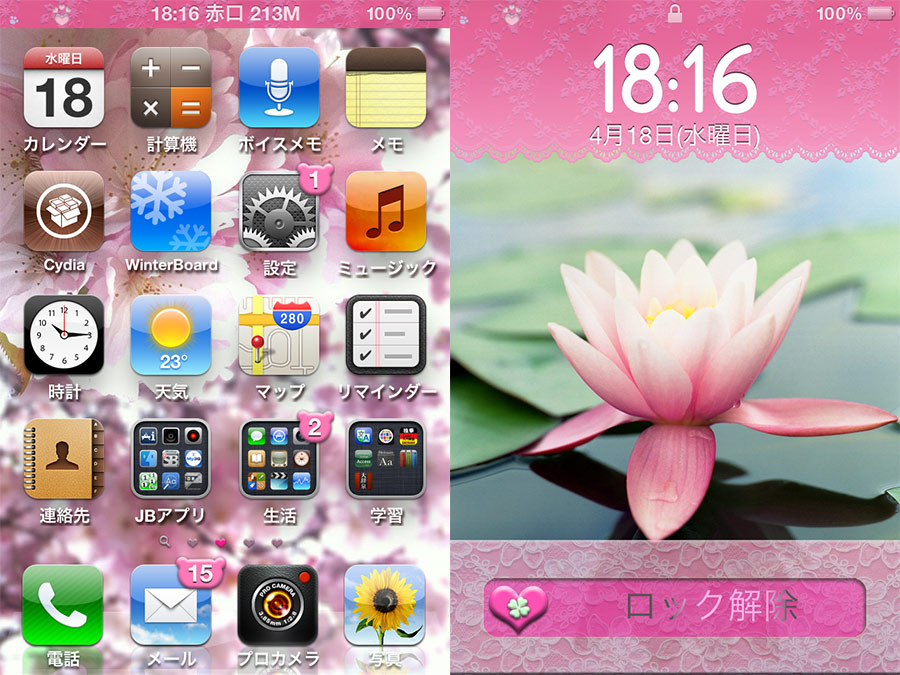
Task: Open ボイスメモ voice recorder
Action: click(x=279, y=87)
